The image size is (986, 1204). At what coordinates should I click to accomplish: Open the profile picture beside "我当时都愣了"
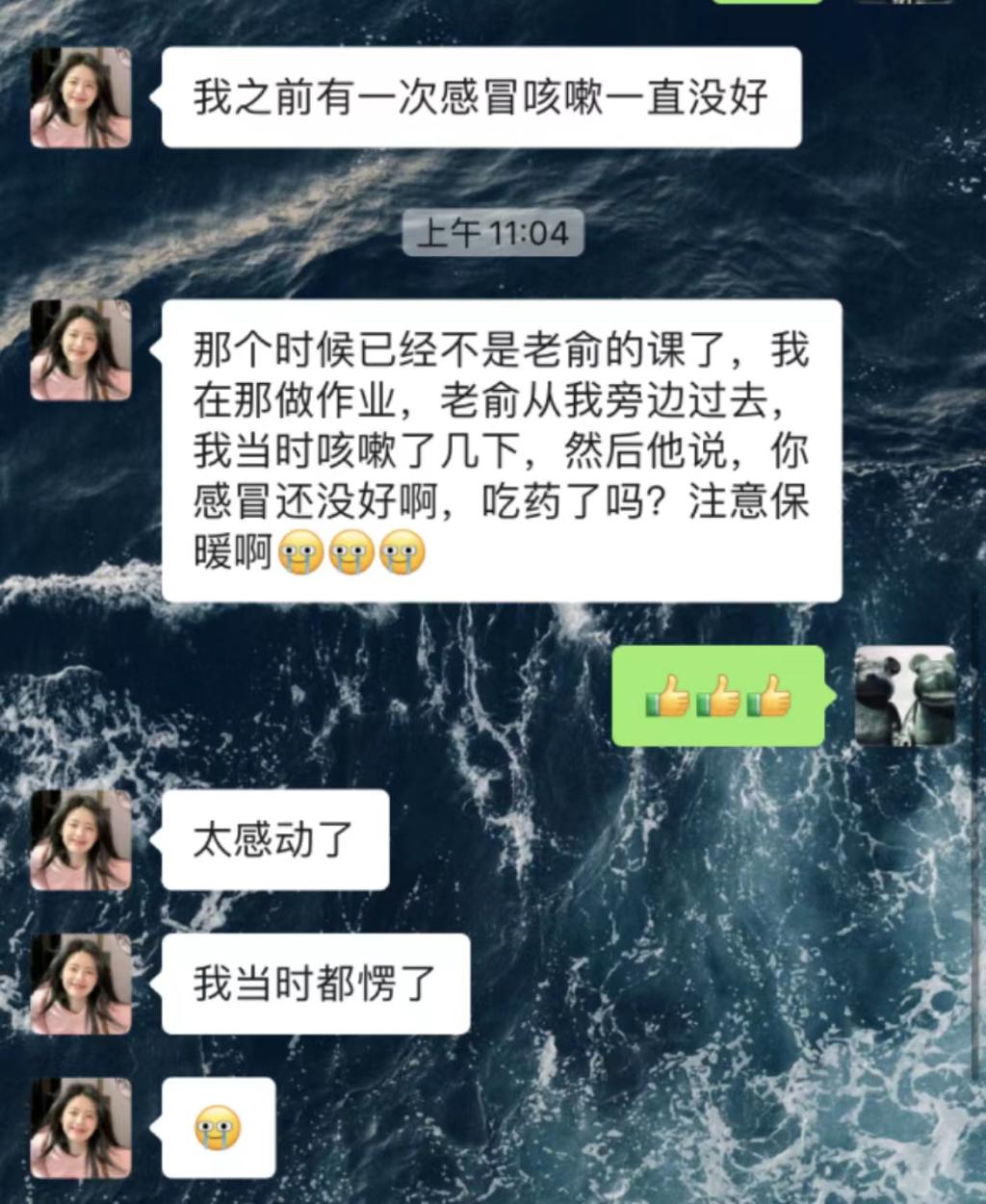tap(81, 984)
